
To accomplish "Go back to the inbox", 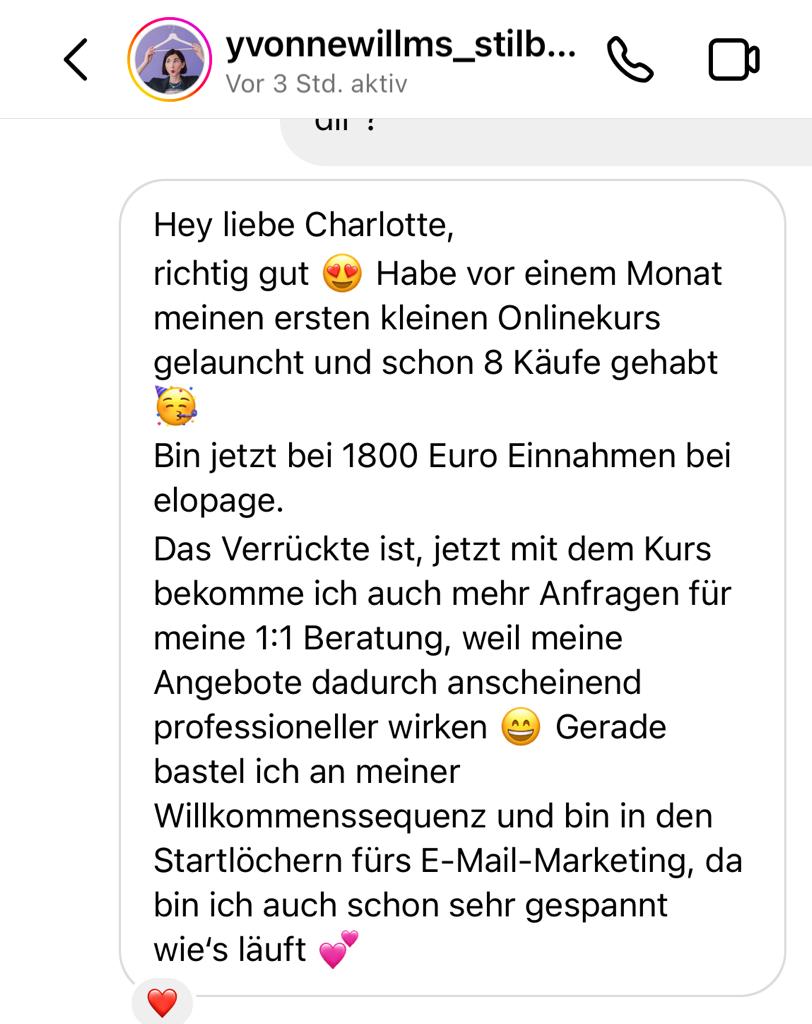I will pyautogui.click(x=76, y=60).
